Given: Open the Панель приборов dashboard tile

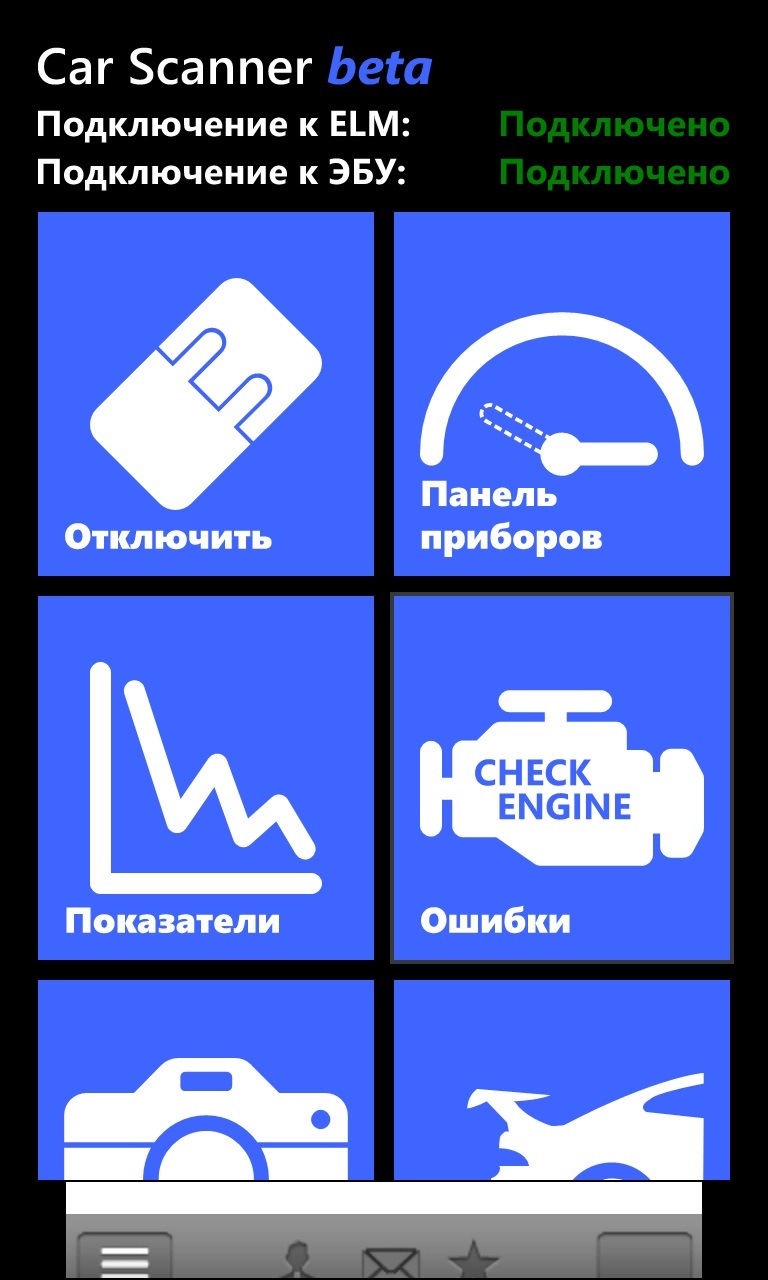Looking at the screenshot, I should (x=562, y=394).
